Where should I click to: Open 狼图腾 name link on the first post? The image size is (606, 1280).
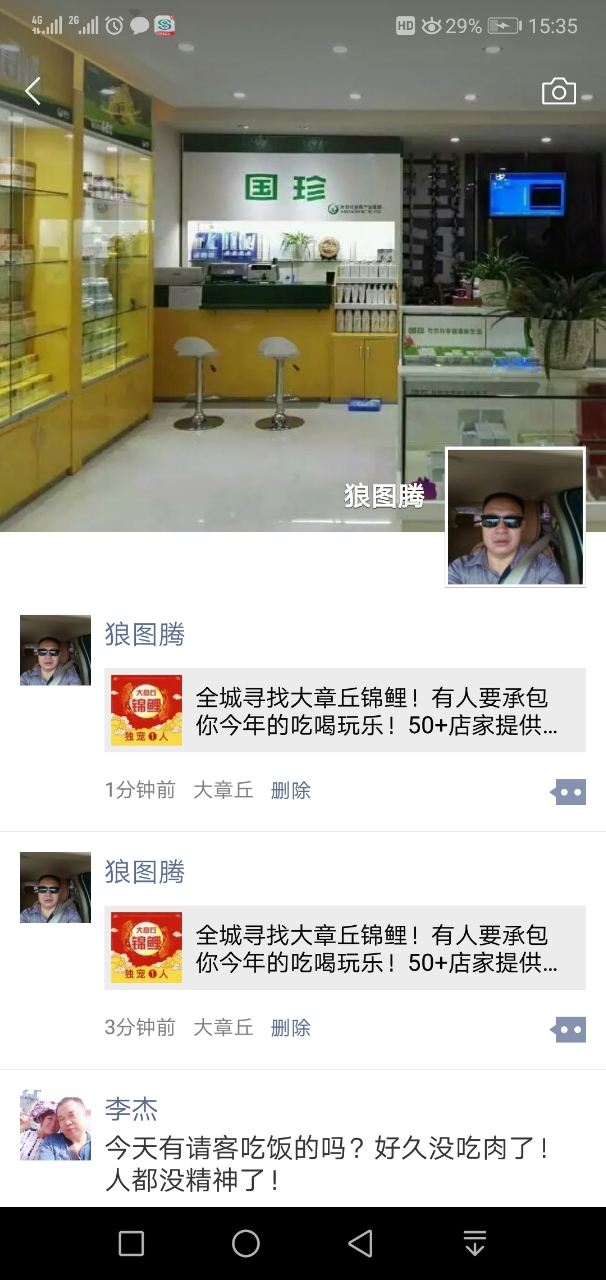click(x=145, y=634)
